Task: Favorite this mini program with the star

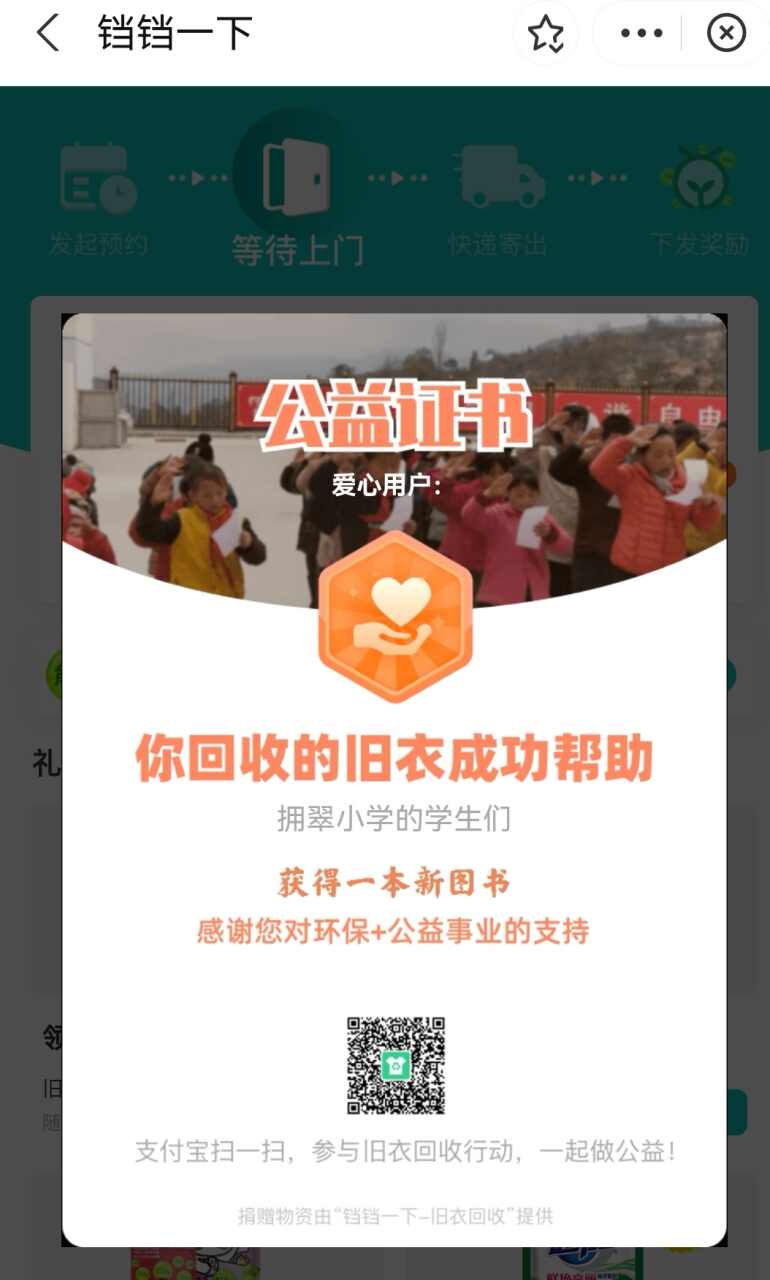Action: pos(545,34)
